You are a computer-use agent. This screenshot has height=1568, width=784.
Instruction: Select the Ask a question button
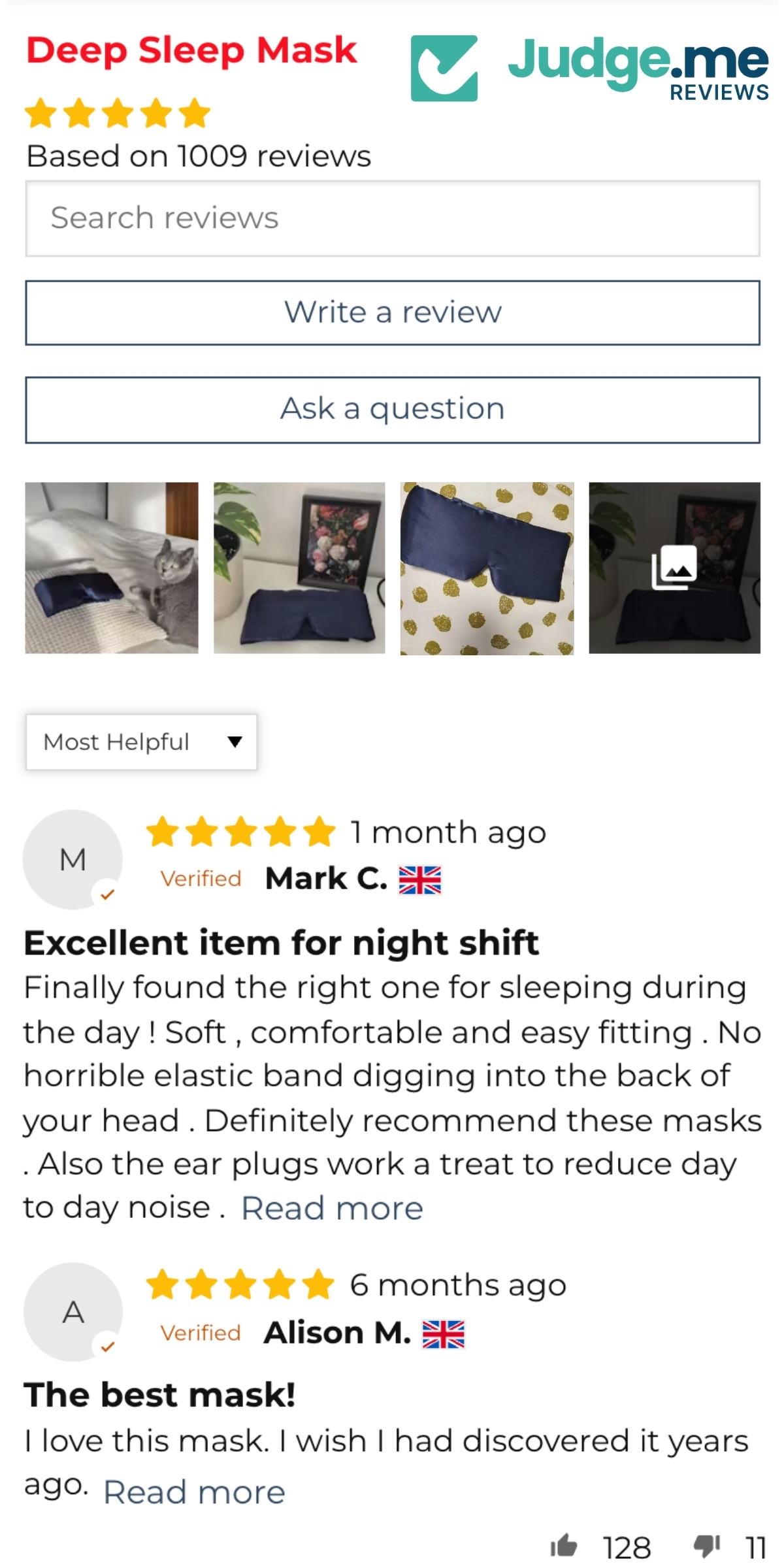[393, 410]
